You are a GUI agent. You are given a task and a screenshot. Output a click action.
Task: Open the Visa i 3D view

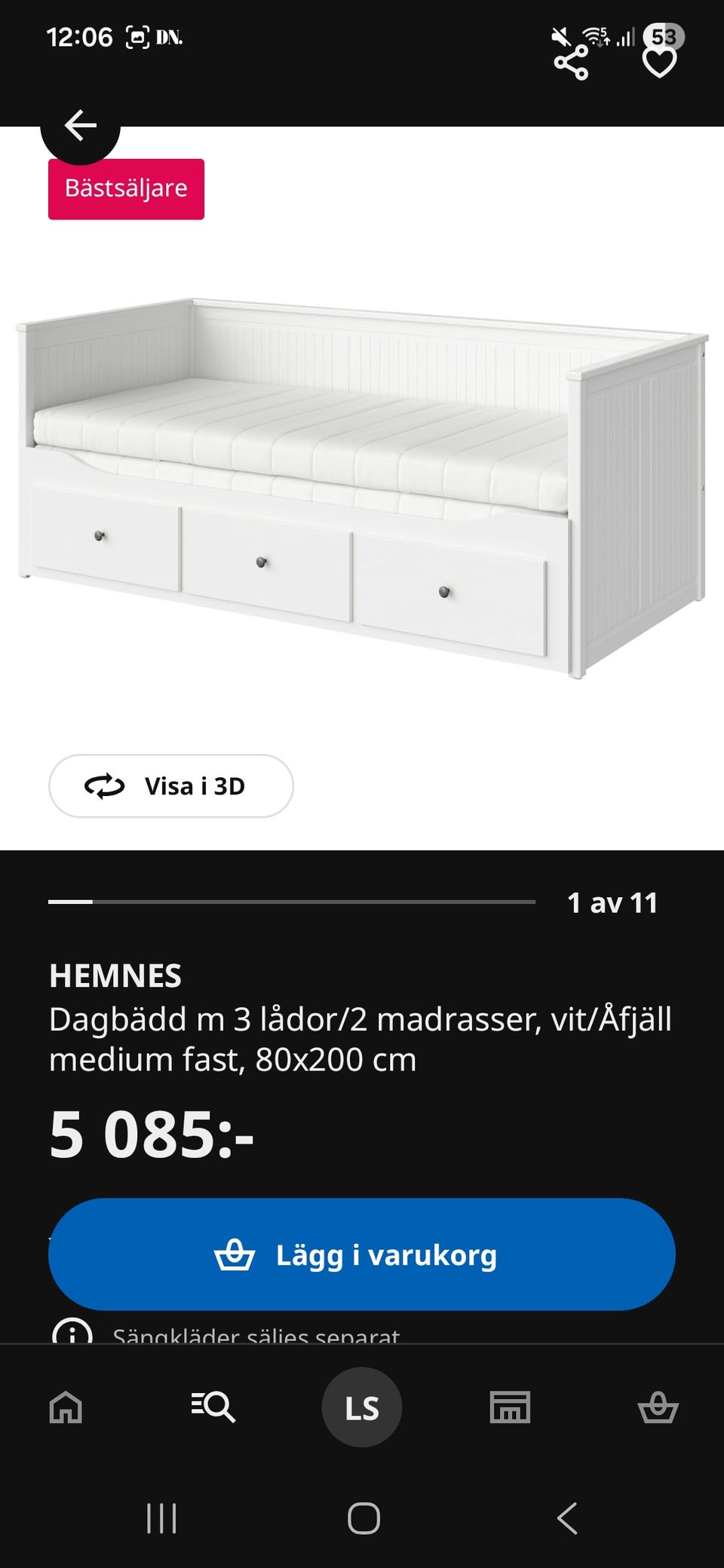coord(171,786)
